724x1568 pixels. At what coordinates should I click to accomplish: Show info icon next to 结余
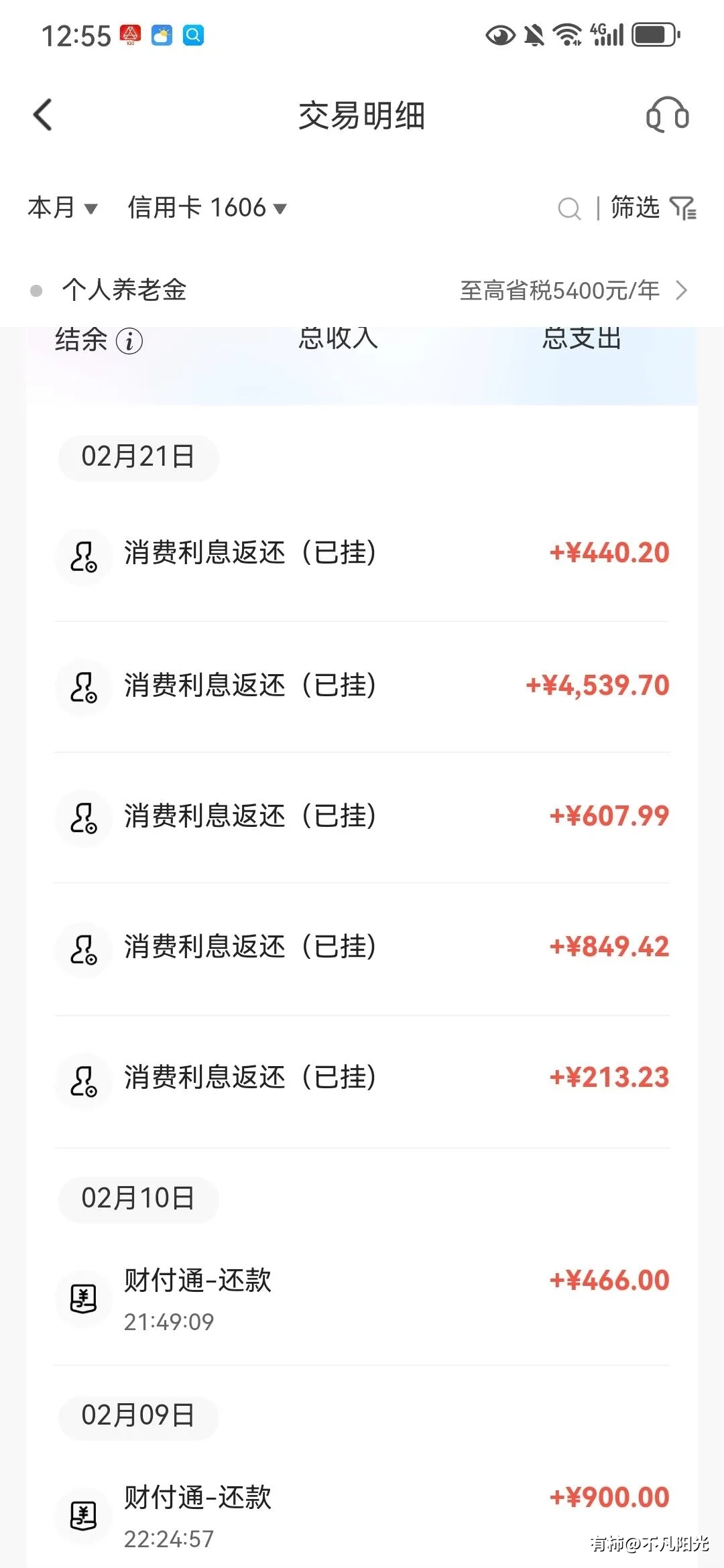click(129, 341)
